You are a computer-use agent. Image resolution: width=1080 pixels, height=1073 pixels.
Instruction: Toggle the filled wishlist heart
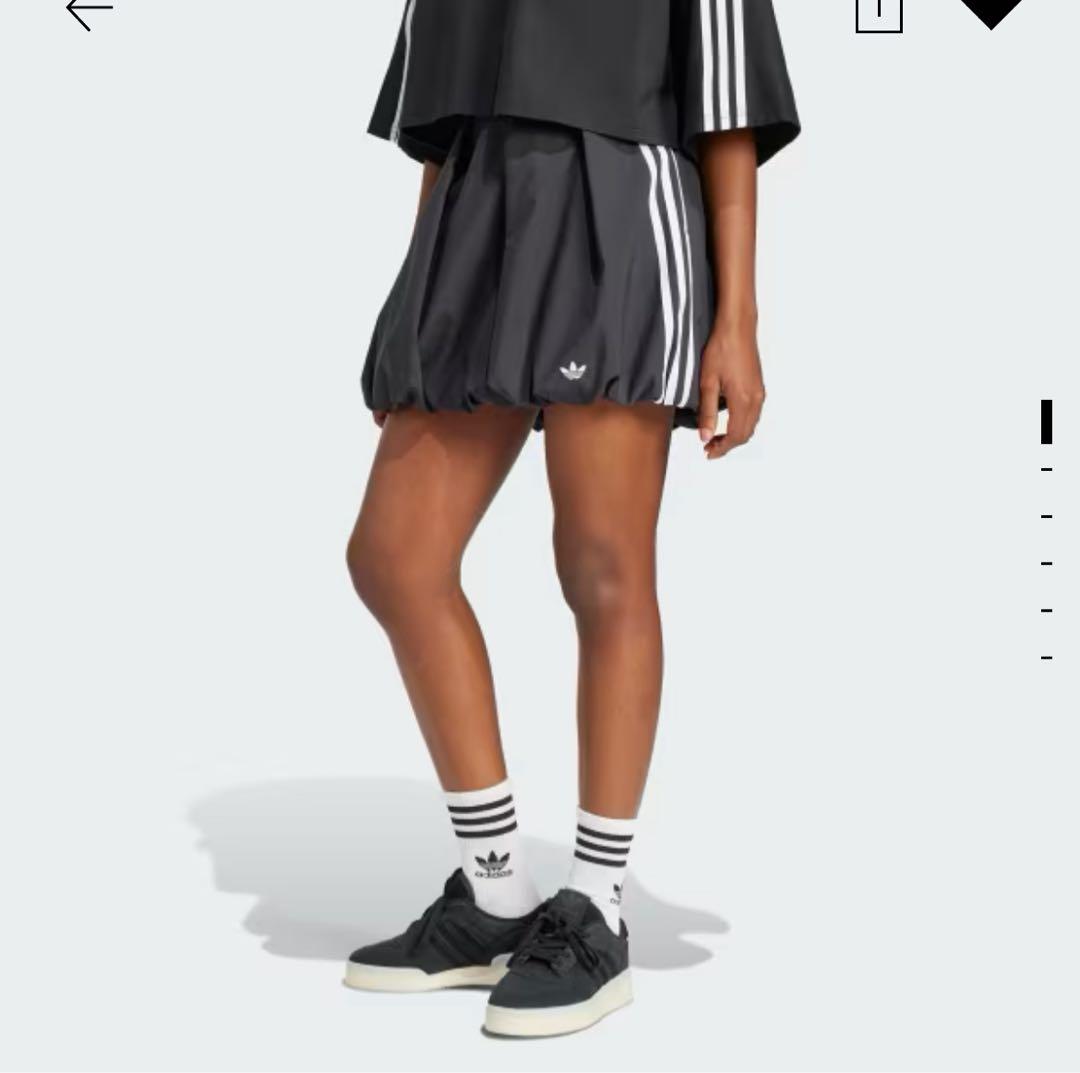pos(991,11)
